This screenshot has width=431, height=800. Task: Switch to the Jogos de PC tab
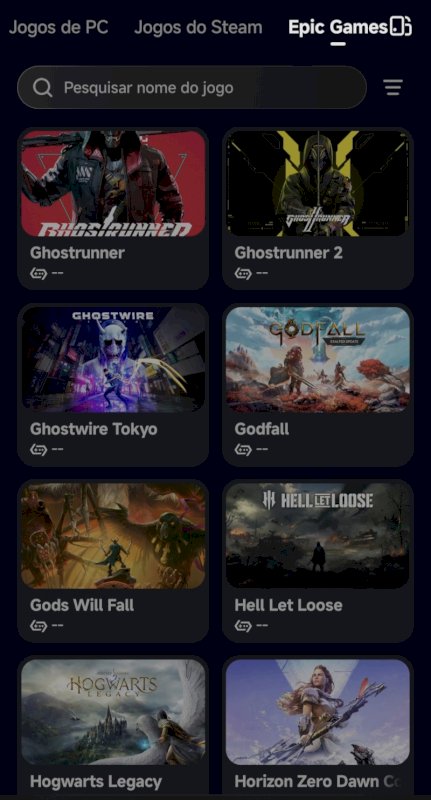[x=58, y=27]
